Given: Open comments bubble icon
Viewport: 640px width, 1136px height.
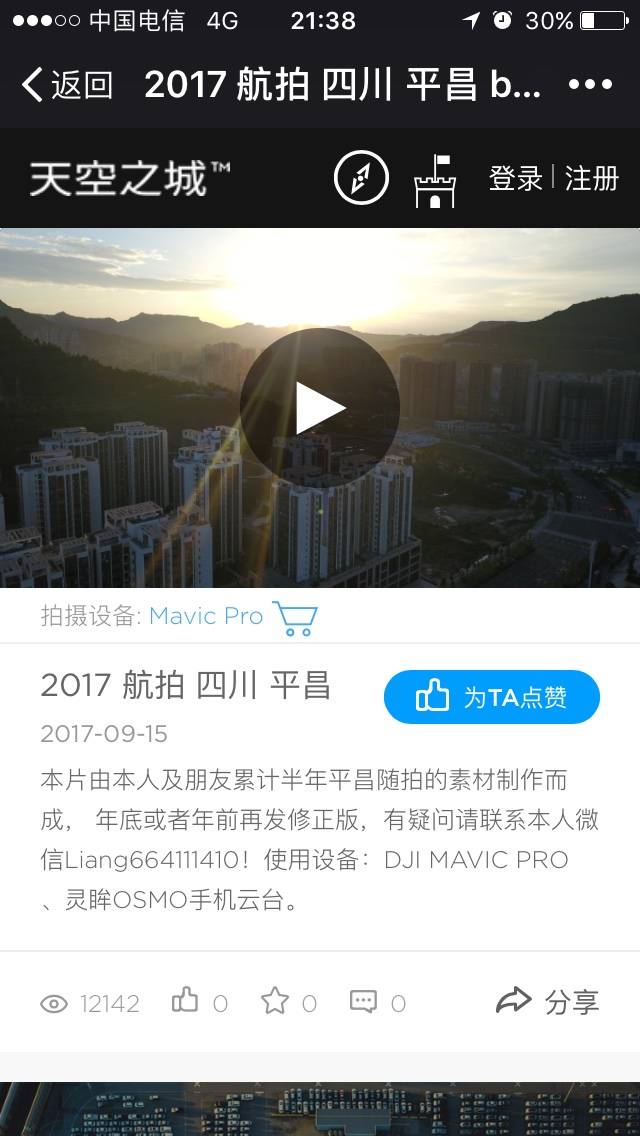Looking at the screenshot, I should tap(364, 1001).
